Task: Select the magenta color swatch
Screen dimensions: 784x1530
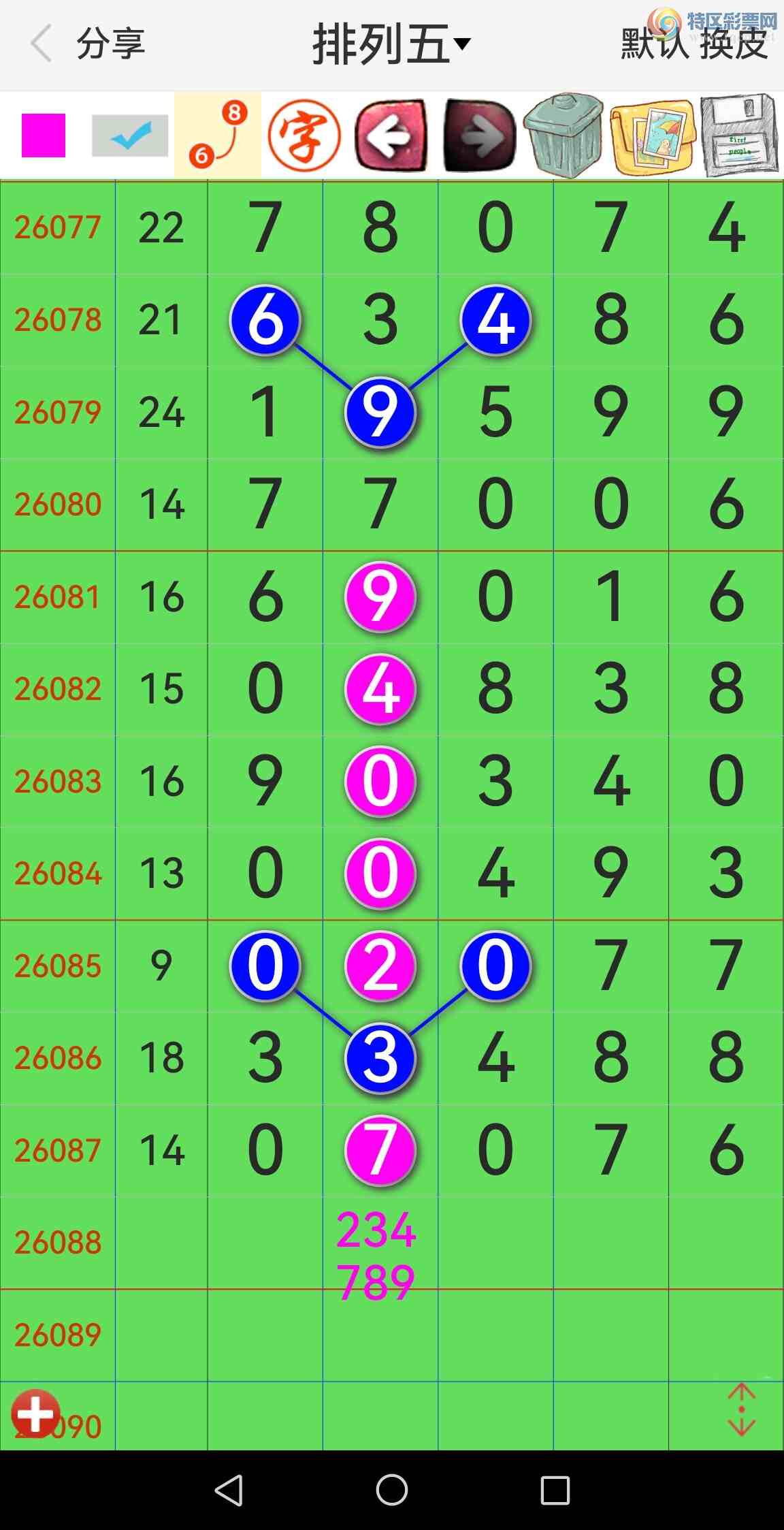Action: (x=44, y=136)
